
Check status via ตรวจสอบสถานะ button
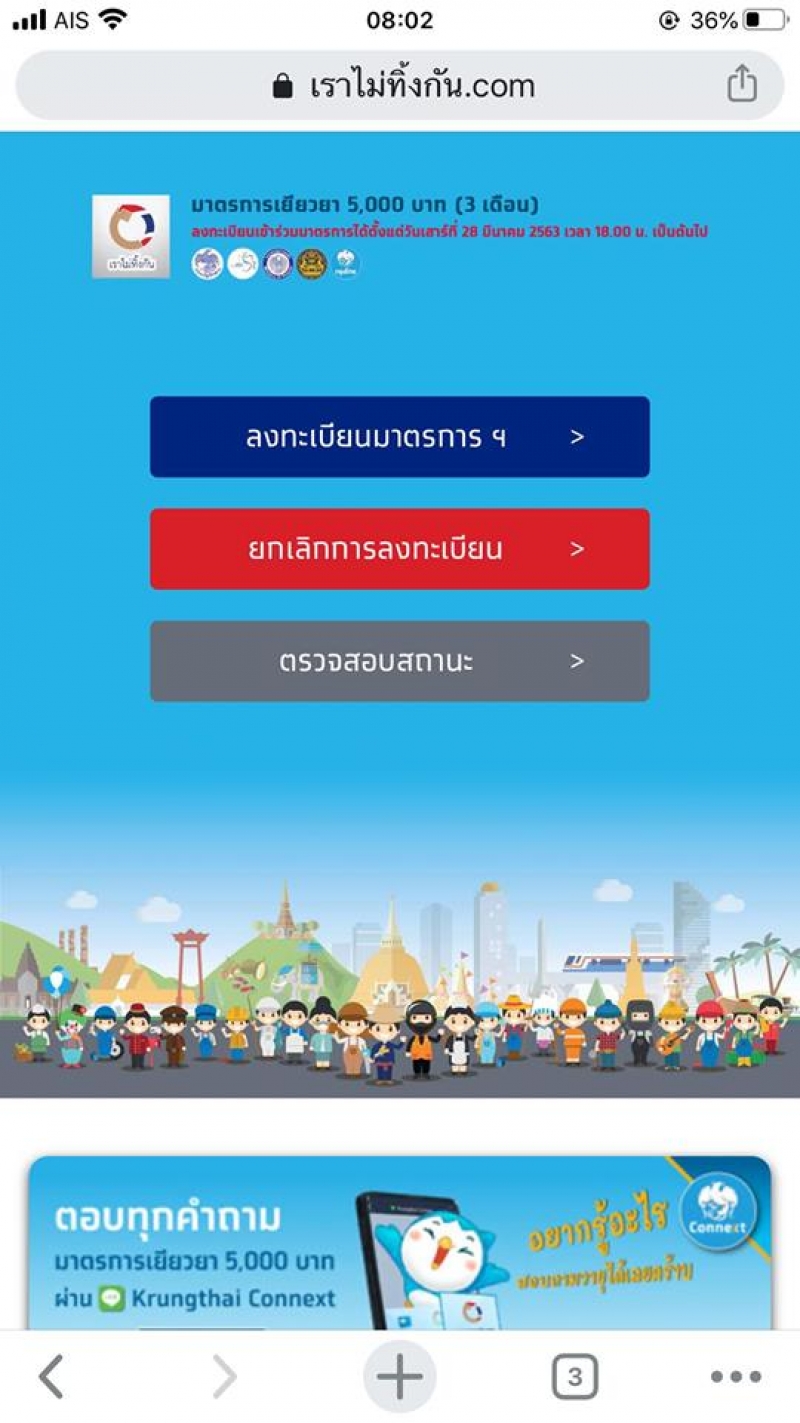tap(400, 661)
